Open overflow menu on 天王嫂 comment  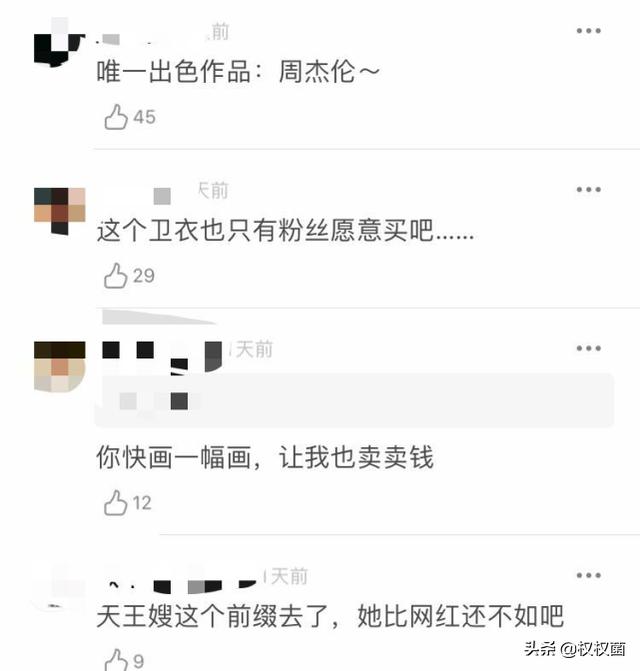coord(588,576)
